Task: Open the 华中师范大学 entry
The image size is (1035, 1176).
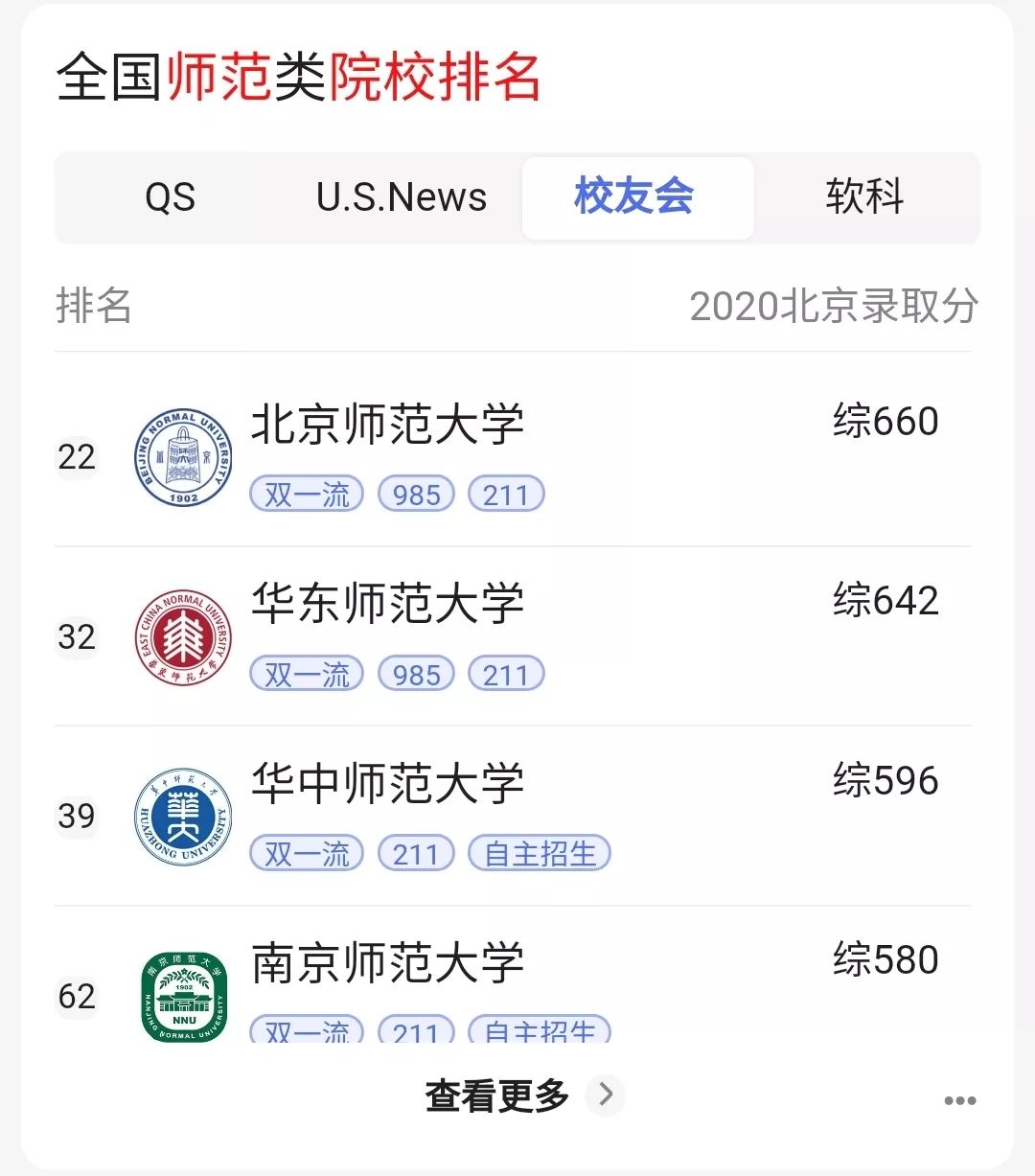Action: click(x=387, y=783)
